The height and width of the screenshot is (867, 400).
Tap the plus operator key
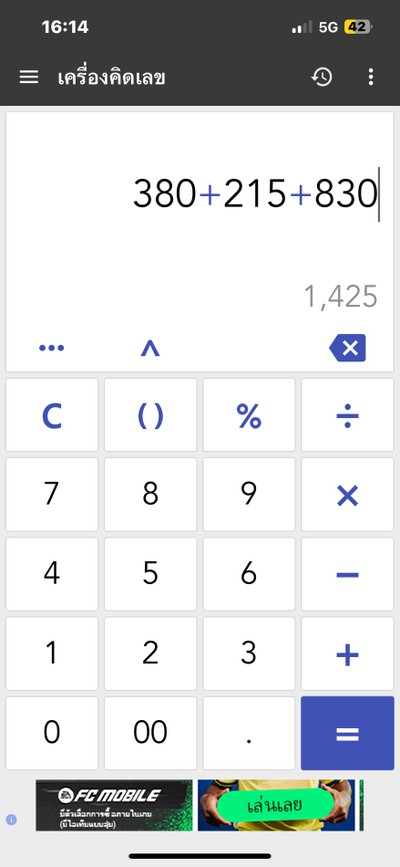pyautogui.click(x=347, y=654)
